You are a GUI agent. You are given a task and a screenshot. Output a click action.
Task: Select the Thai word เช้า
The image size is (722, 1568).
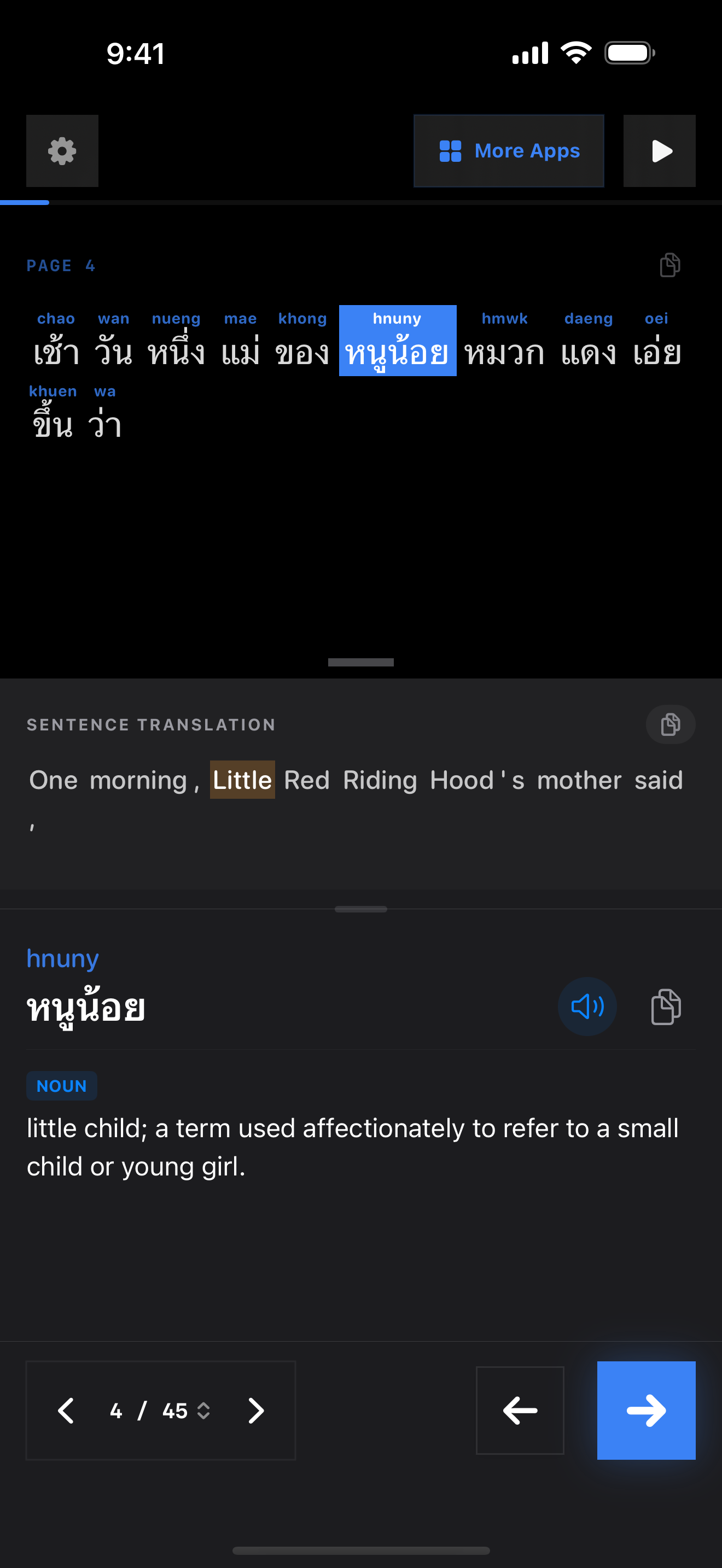tap(56, 352)
